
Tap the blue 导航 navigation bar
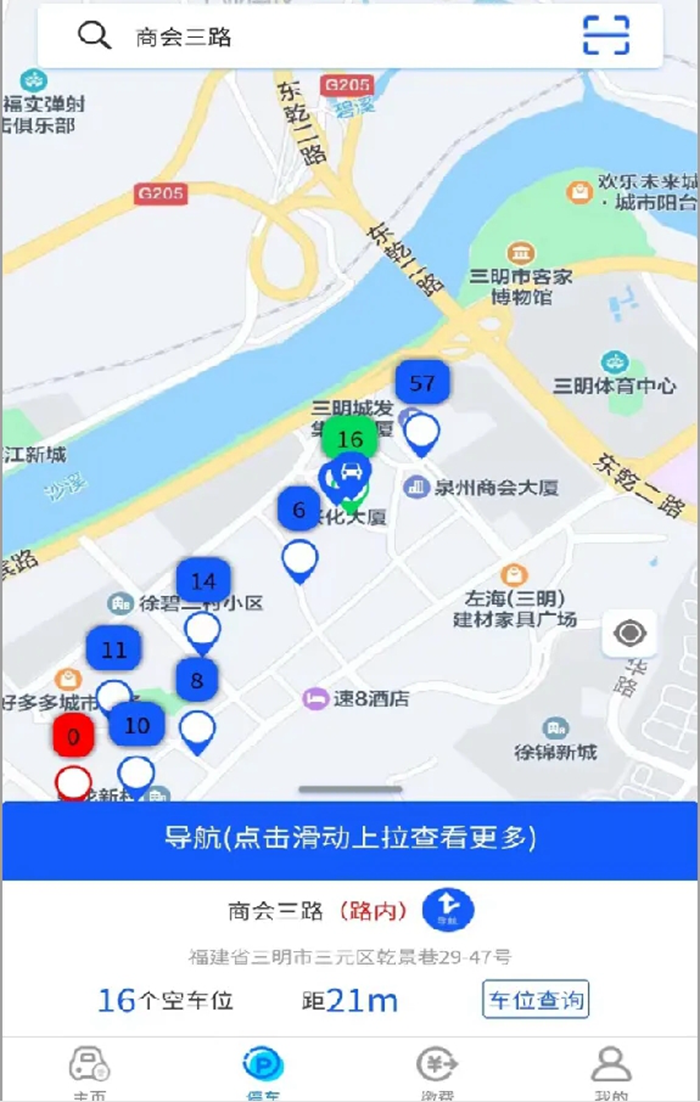click(x=350, y=838)
